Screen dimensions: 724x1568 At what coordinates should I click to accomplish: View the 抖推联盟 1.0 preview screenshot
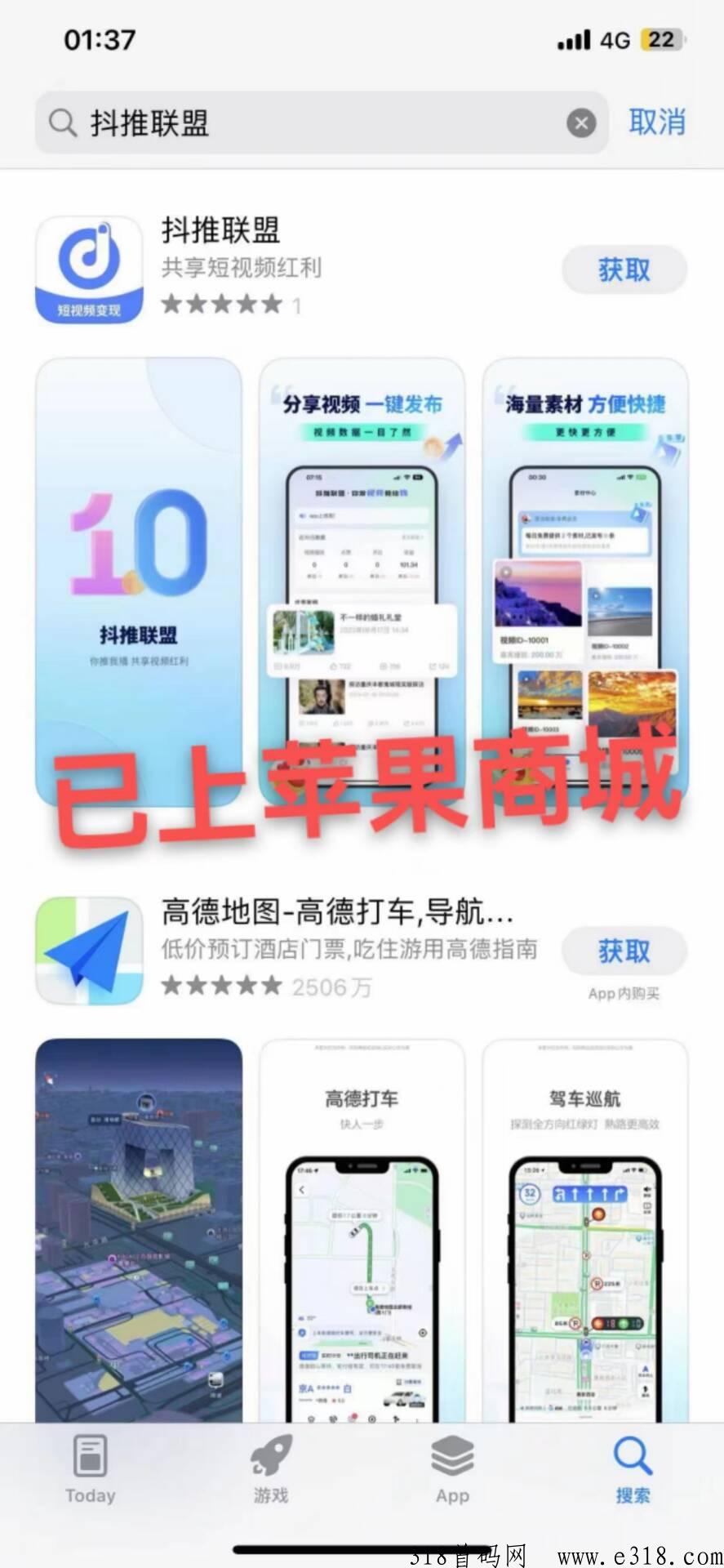pyautogui.click(x=139, y=582)
